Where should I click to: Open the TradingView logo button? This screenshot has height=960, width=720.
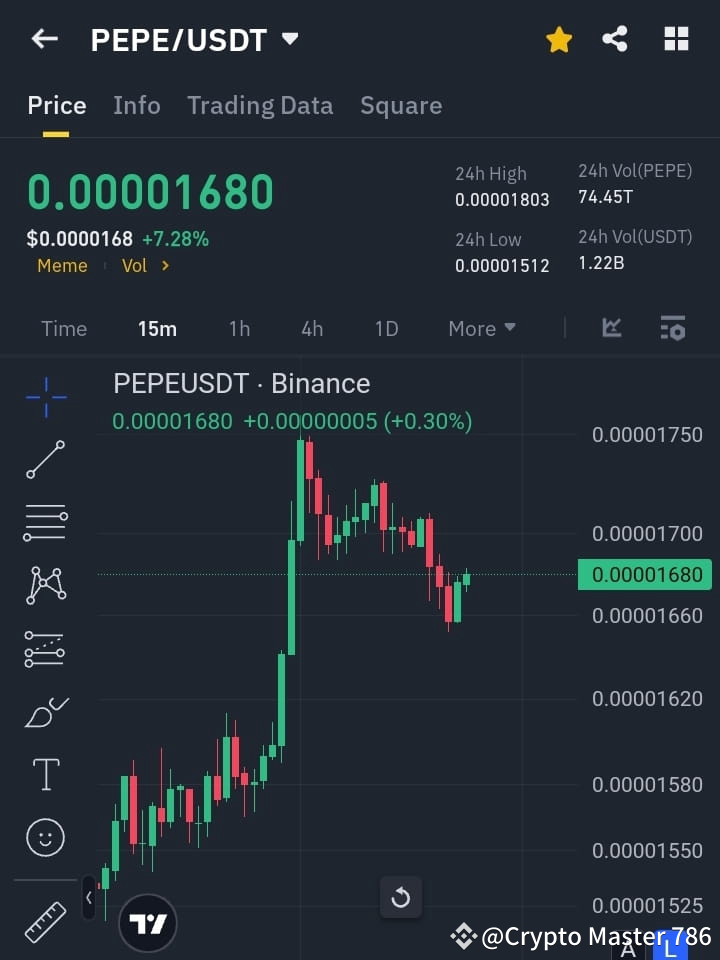(x=148, y=921)
